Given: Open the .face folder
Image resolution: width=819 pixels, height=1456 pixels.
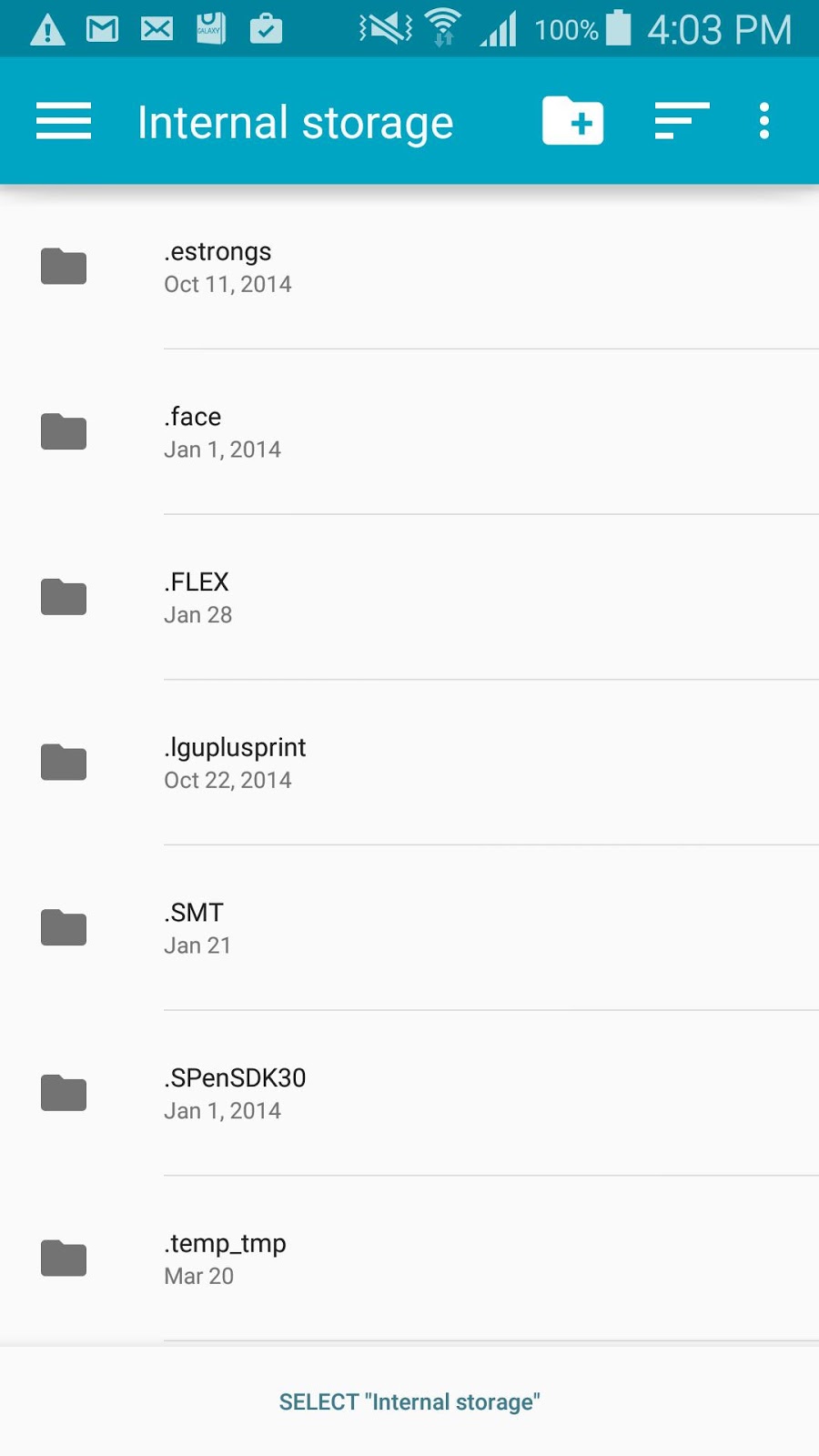Looking at the screenshot, I should 409,432.
